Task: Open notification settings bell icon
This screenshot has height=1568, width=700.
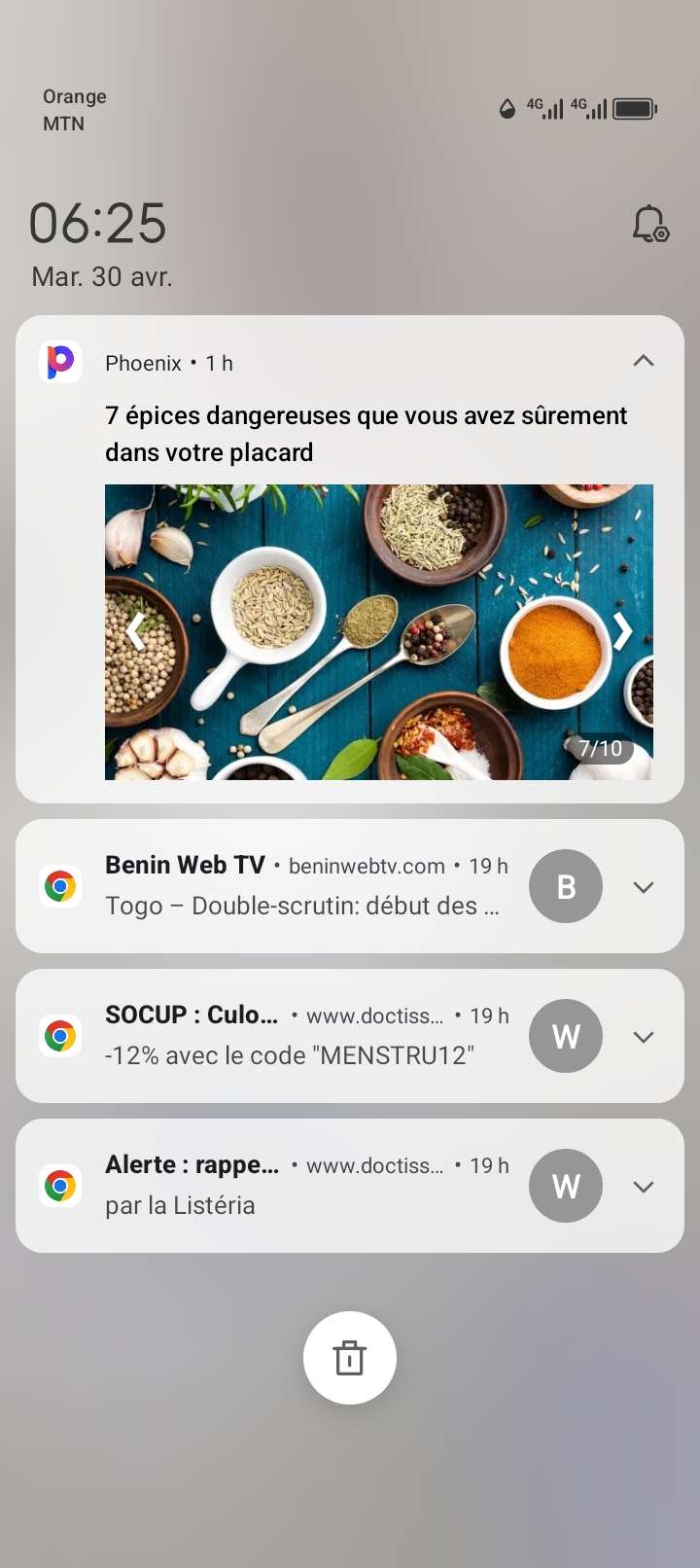Action: tap(650, 225)
